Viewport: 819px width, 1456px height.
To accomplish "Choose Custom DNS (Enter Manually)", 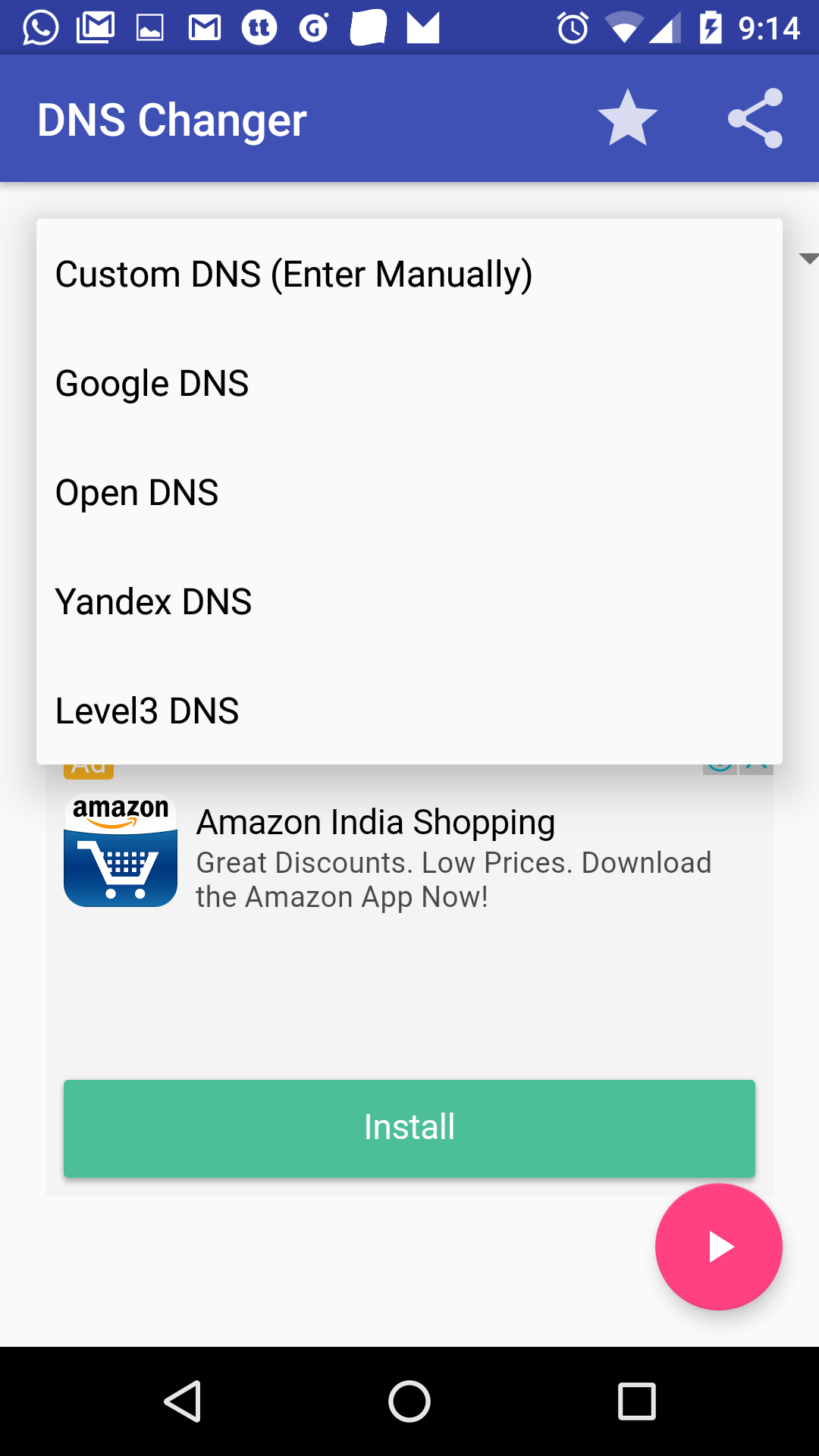I will point(294,274).
